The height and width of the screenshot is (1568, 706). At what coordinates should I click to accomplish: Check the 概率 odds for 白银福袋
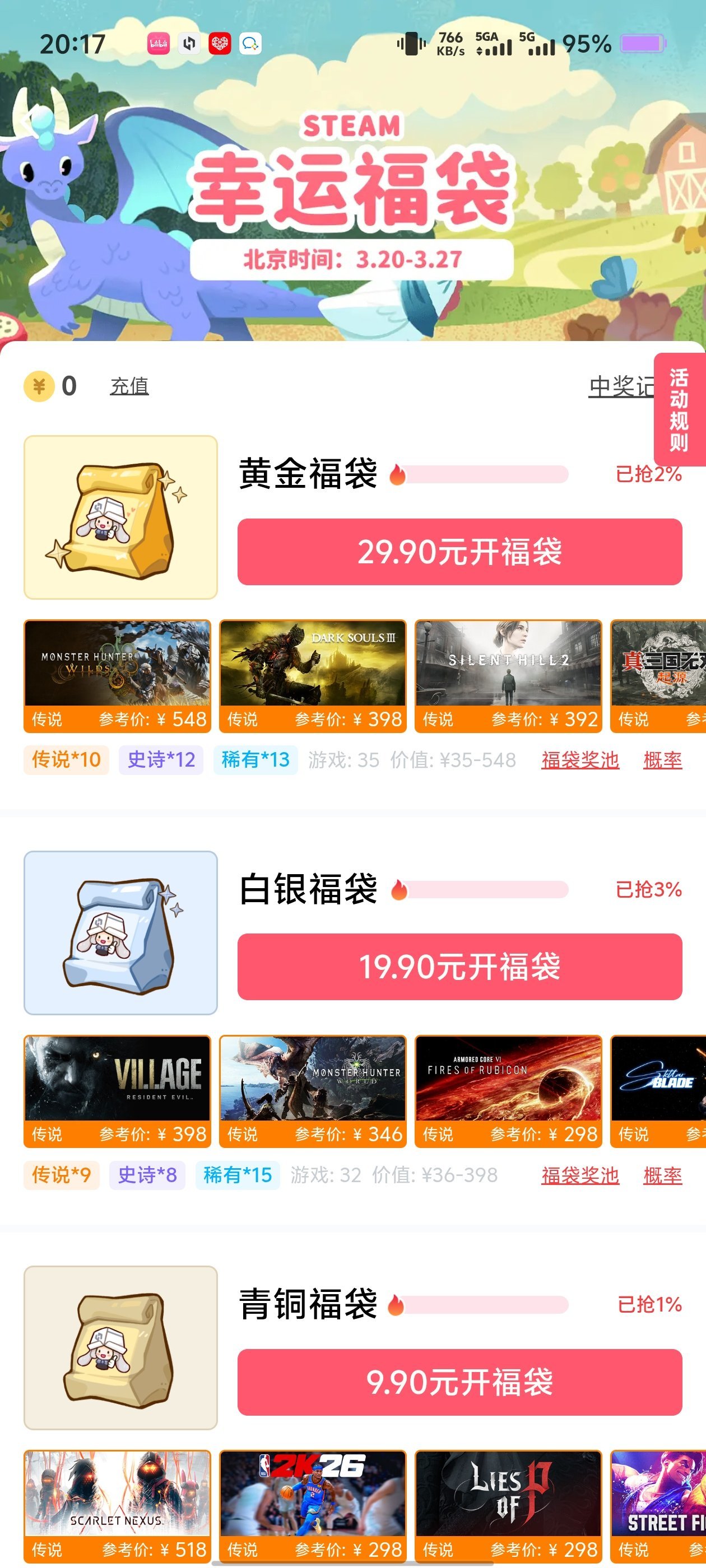tap(662, 1175)
